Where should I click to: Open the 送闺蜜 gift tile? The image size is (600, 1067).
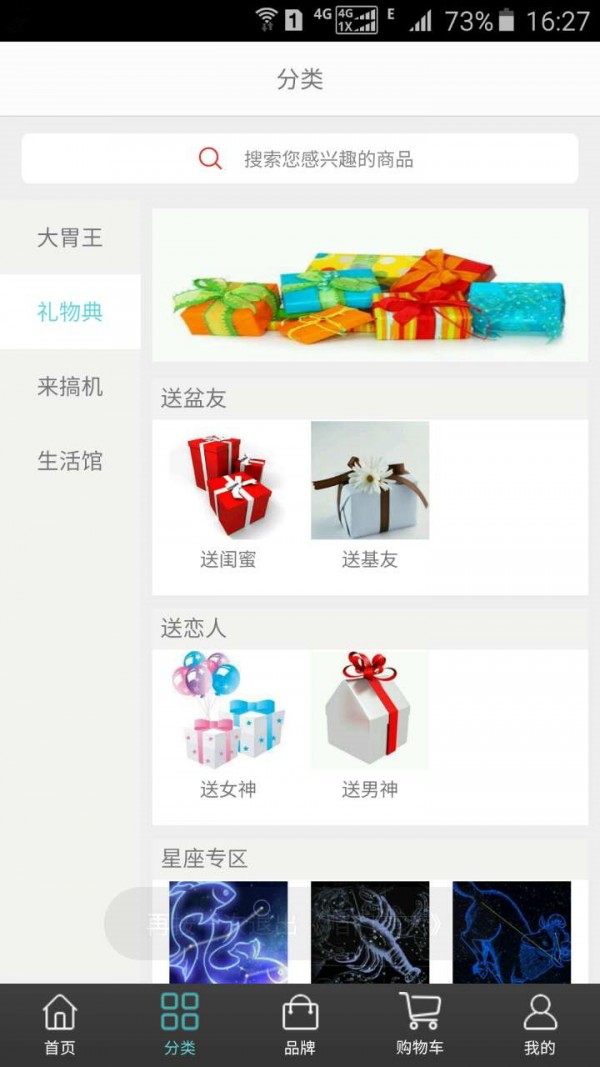pyautogui.click(x=228, y=497)
